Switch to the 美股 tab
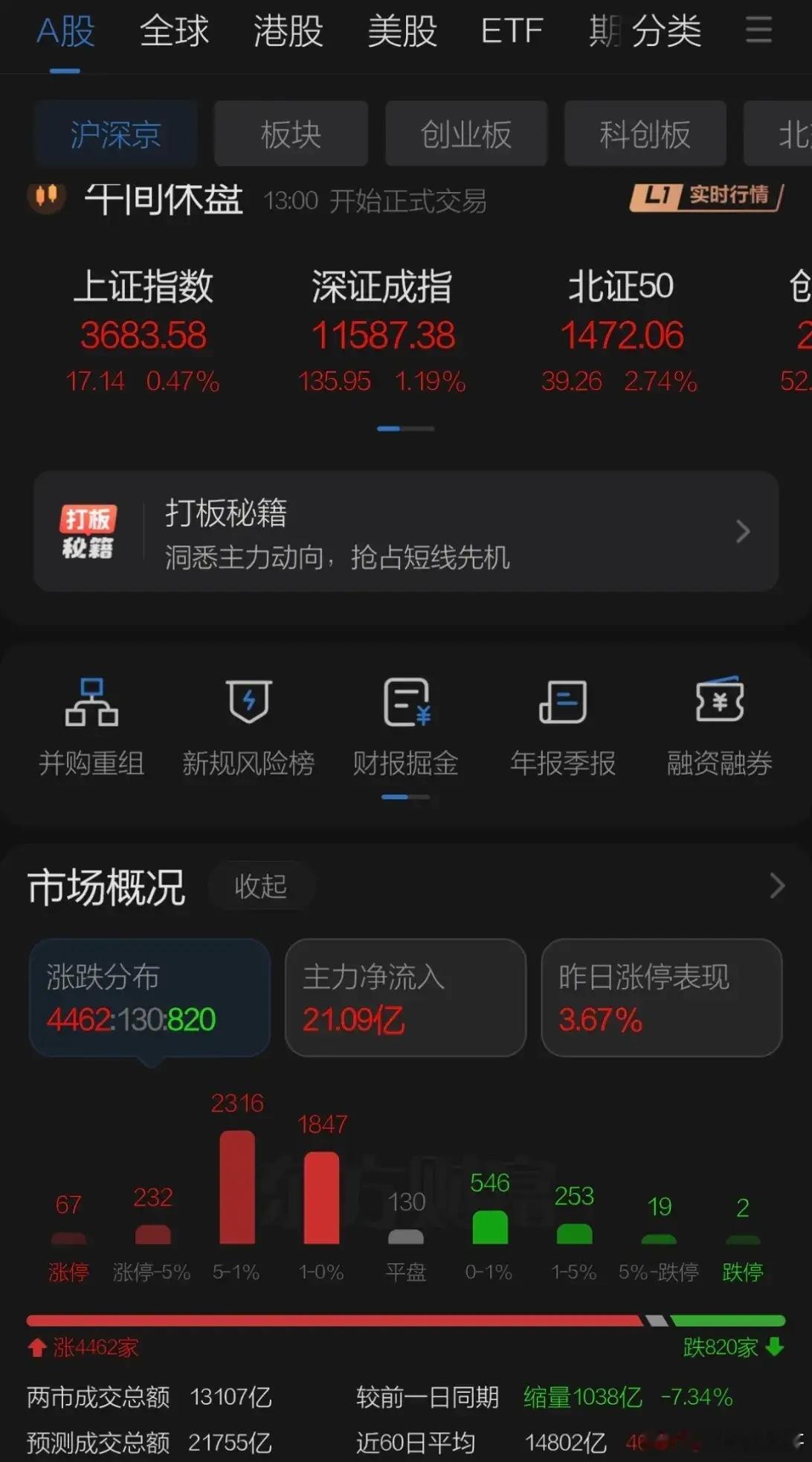Viewport: 812px width, 1462px height. click(x=402, y=32)
